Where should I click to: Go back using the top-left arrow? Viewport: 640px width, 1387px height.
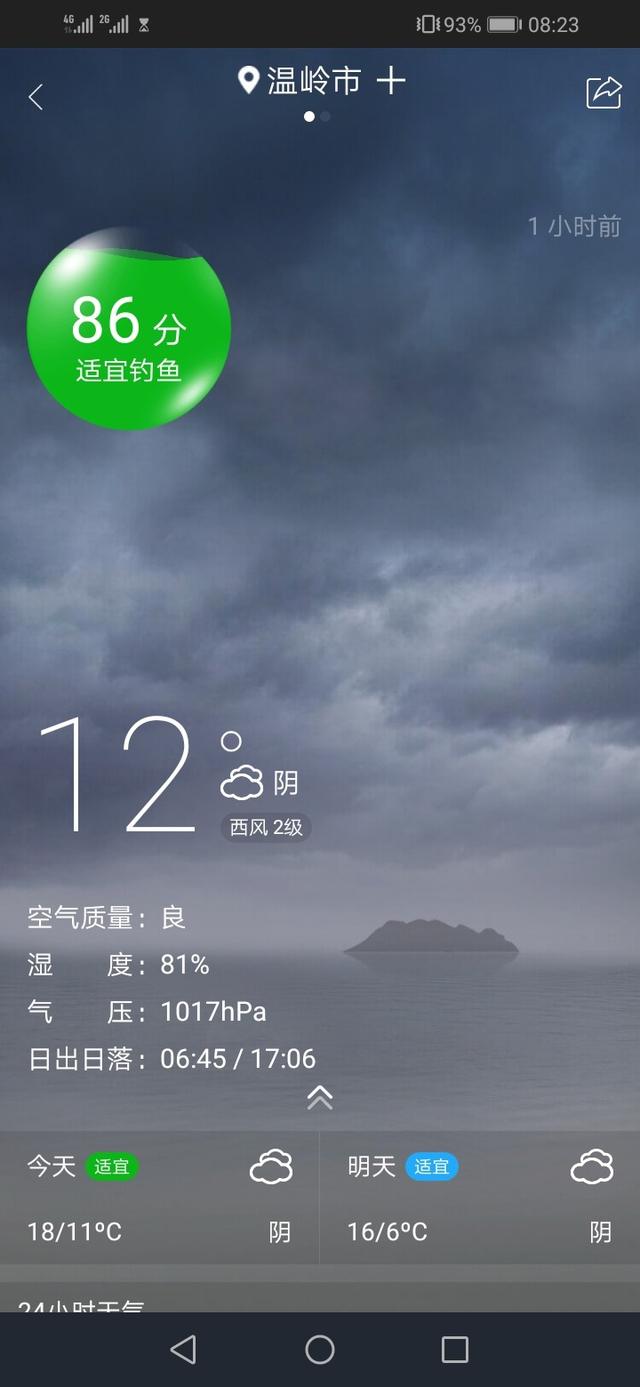click(36, 97)
